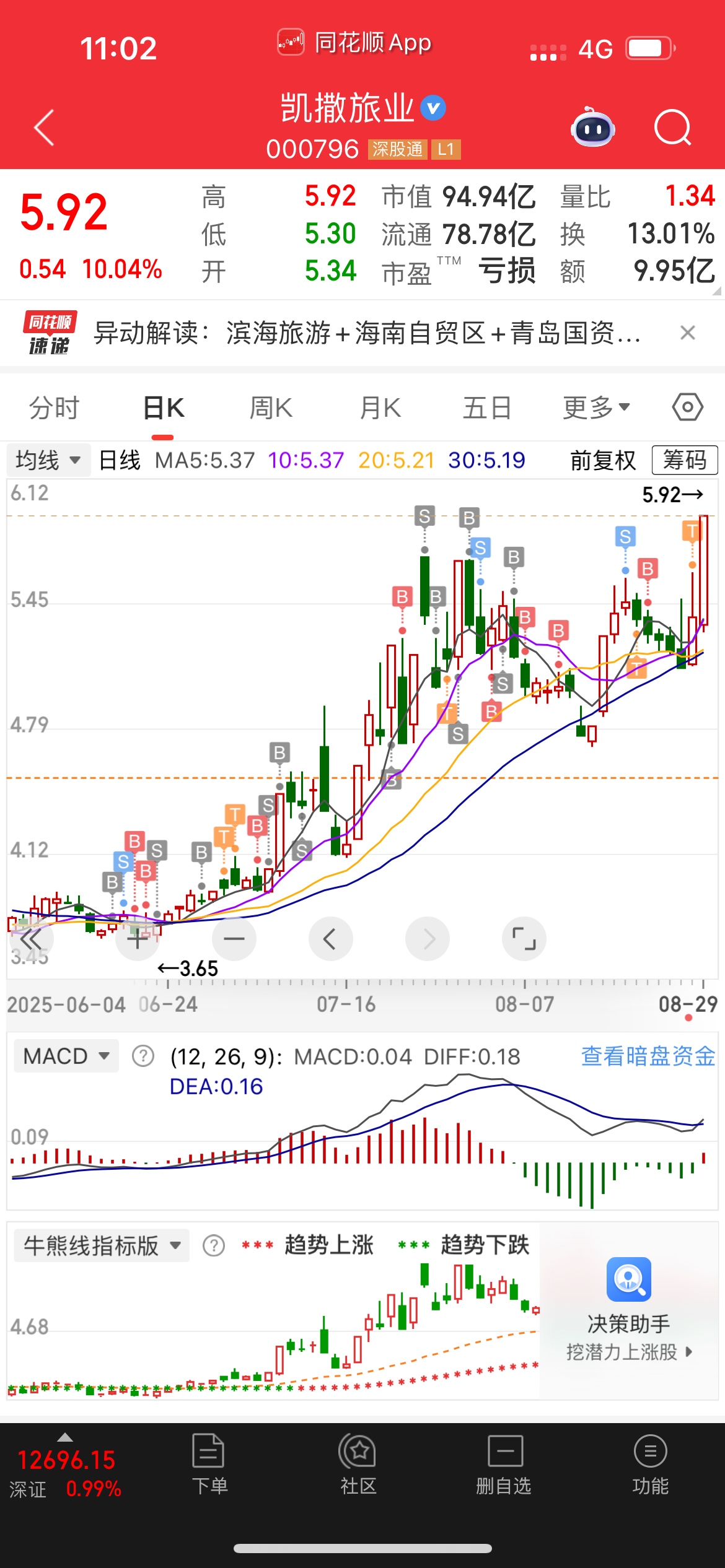Remove stock via 删自选
The height and width of the screenshot is (1568, 725).
coord(504,1465)
